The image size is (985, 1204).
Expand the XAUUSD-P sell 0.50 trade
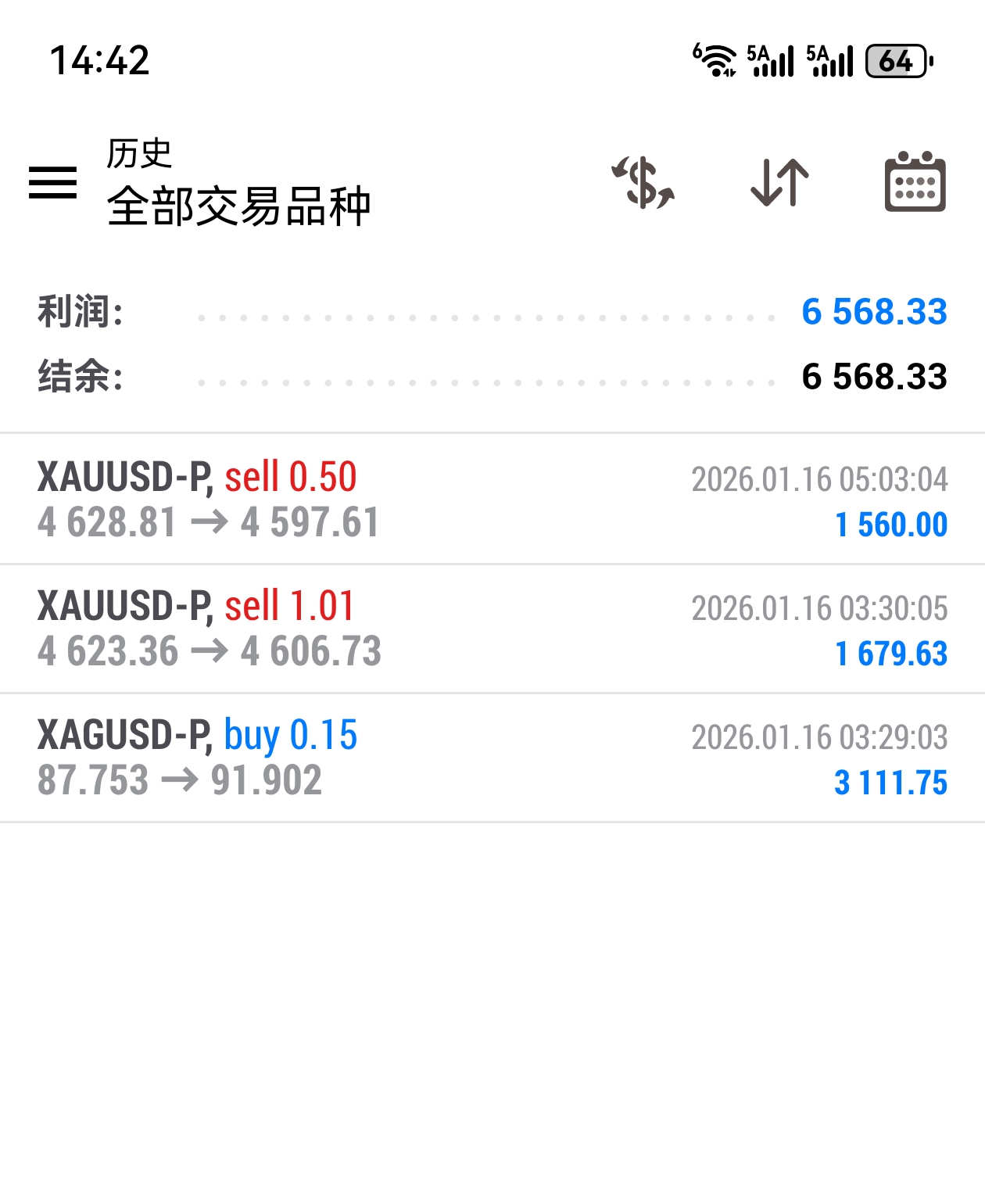492,499
